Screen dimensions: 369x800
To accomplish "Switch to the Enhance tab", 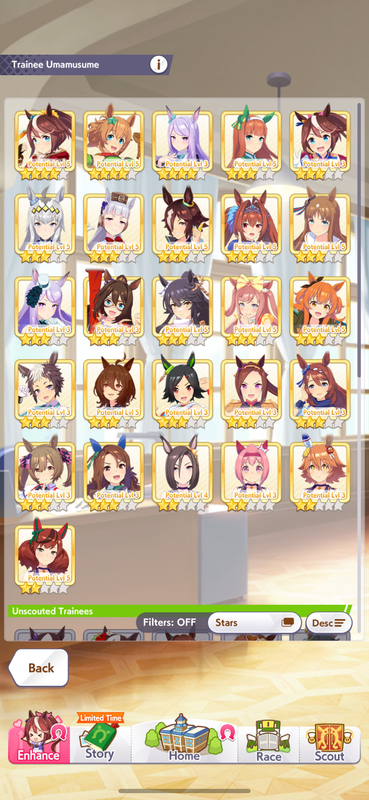I will click(39, 738).
